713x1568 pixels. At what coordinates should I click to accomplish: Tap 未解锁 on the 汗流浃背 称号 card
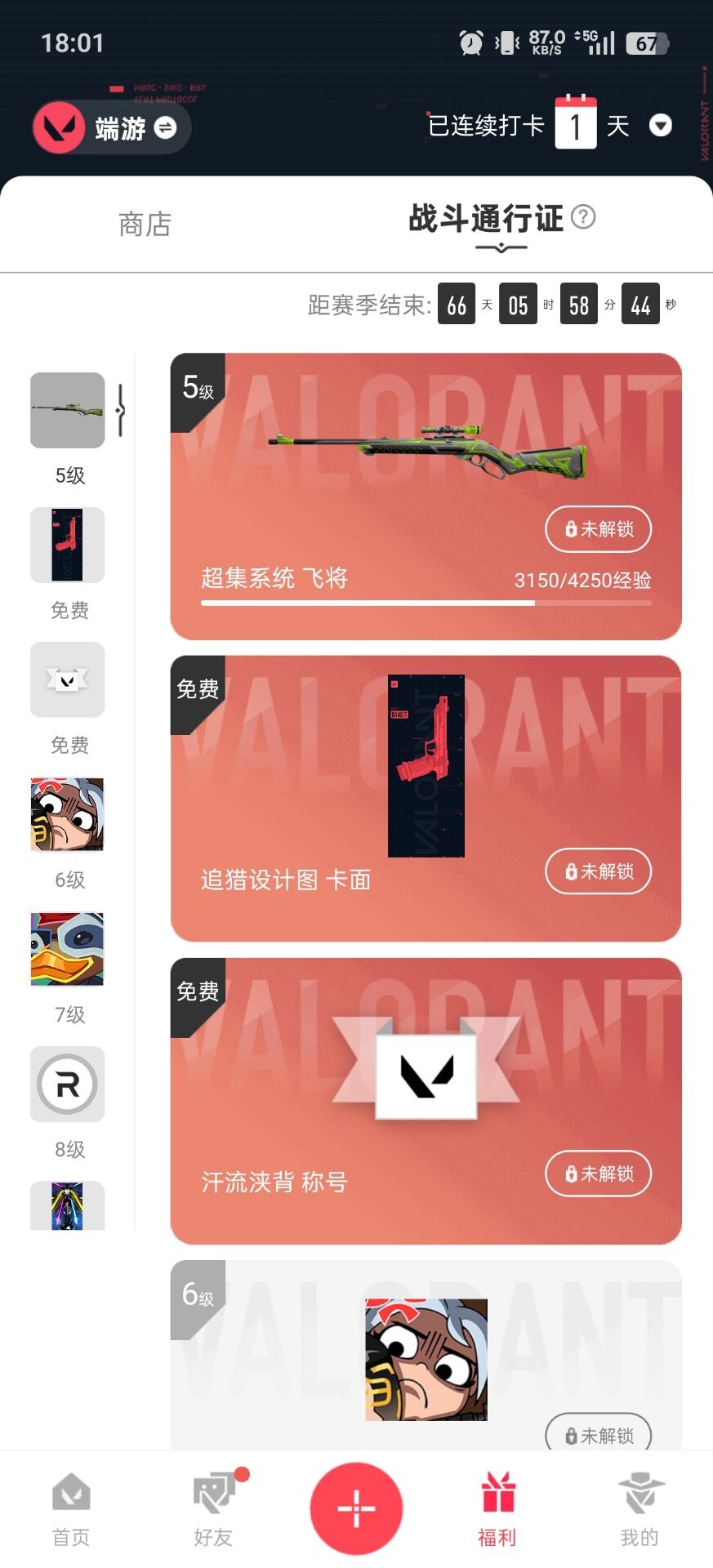coord(598,1174)
